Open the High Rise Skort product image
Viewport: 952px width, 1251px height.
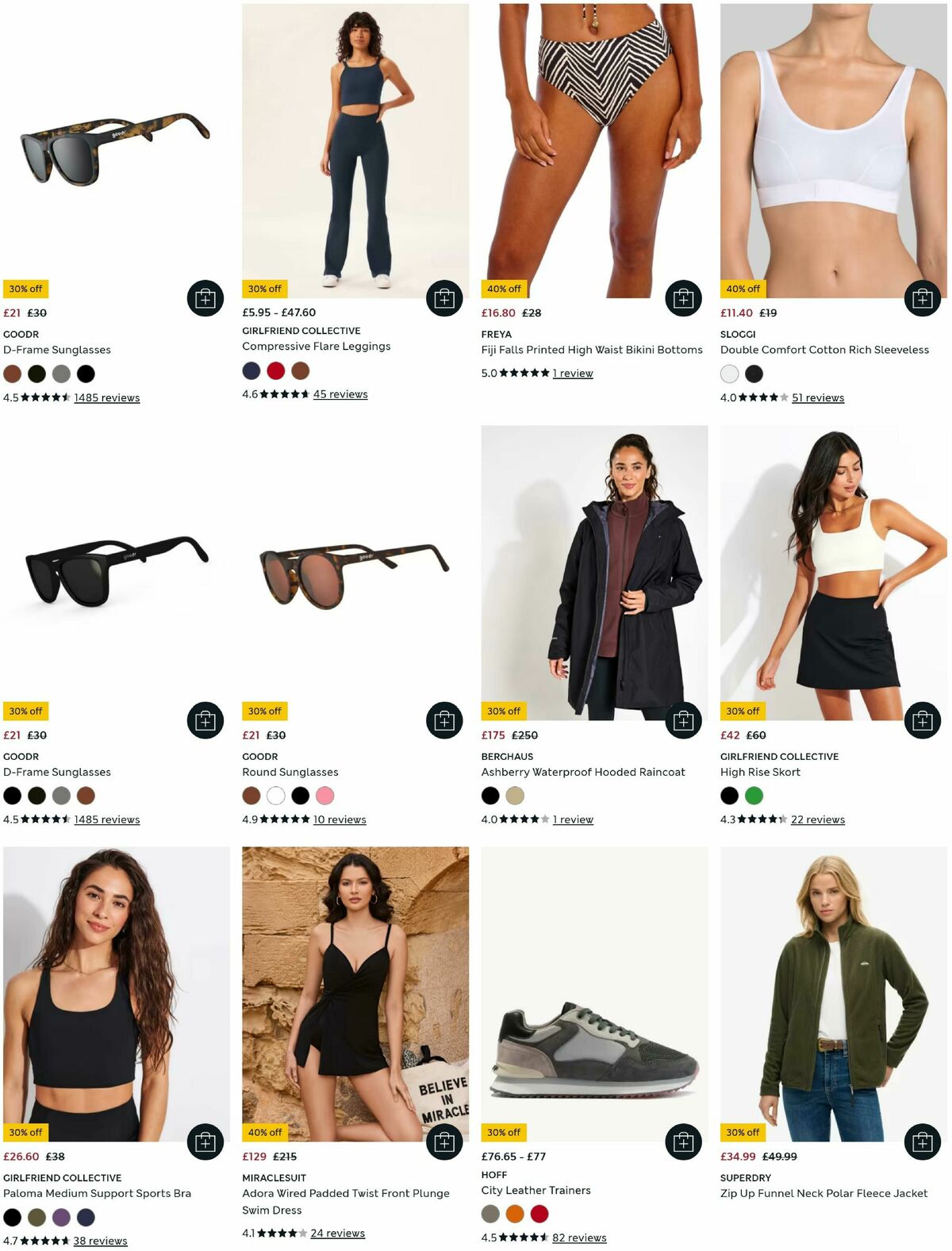click(833, 572)
